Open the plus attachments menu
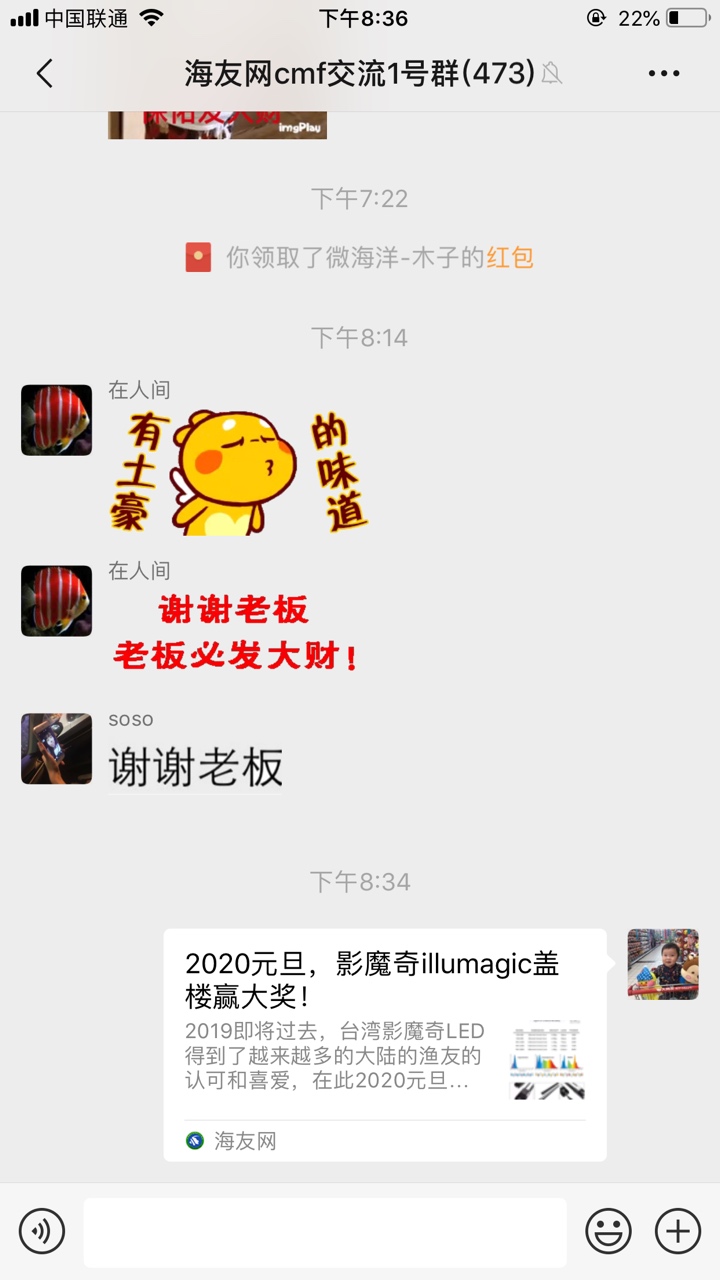 pos(677,1231)
